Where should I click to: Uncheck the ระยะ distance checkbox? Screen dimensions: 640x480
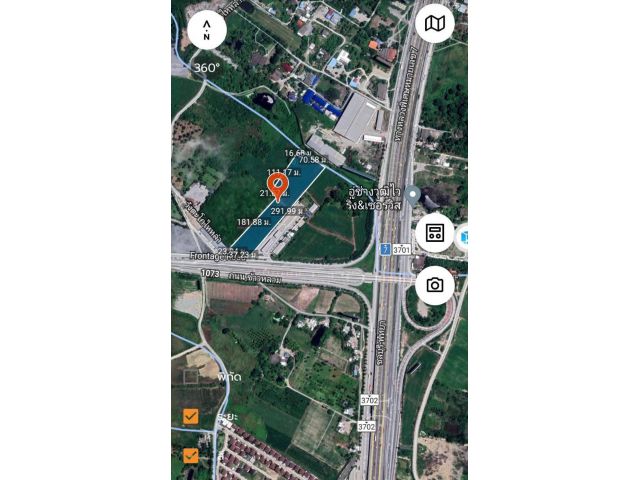(x=191, y=416)
